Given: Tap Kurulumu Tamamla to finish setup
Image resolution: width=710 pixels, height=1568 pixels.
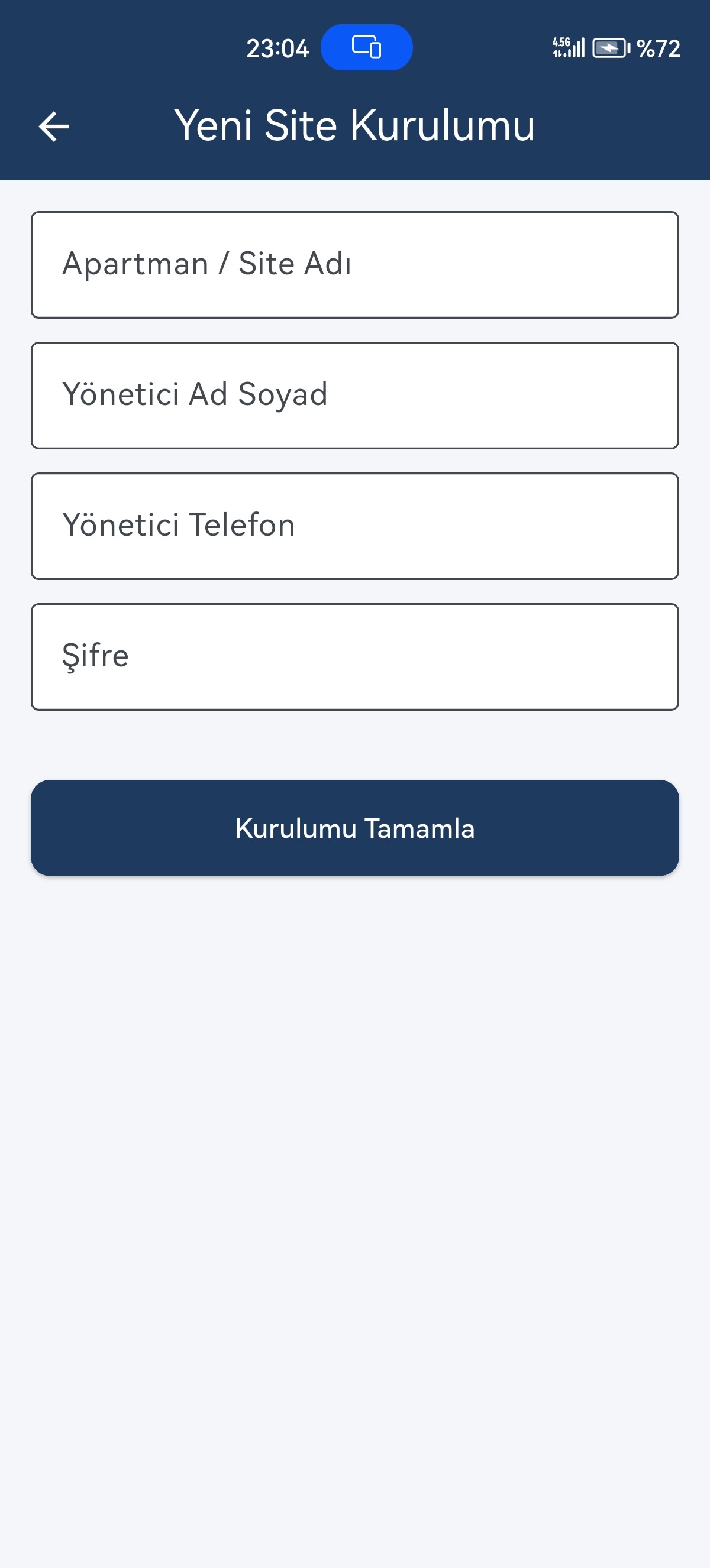Looking at the screenshot, I should coord(355,828).
